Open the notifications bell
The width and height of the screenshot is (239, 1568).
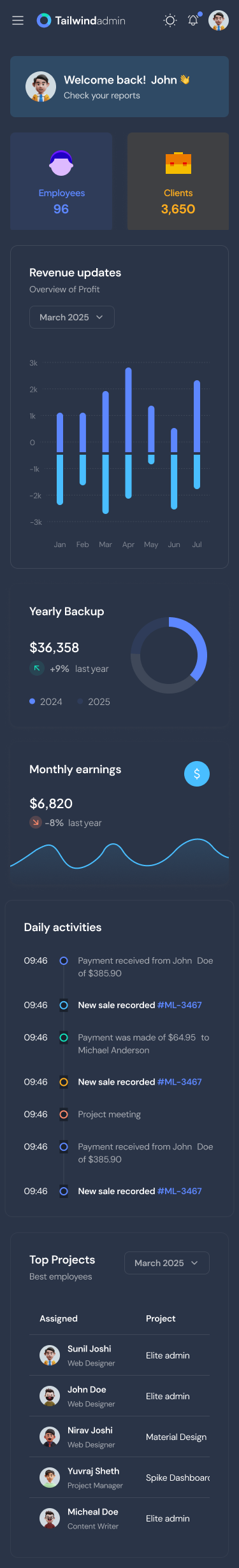[x=193, y=20]
